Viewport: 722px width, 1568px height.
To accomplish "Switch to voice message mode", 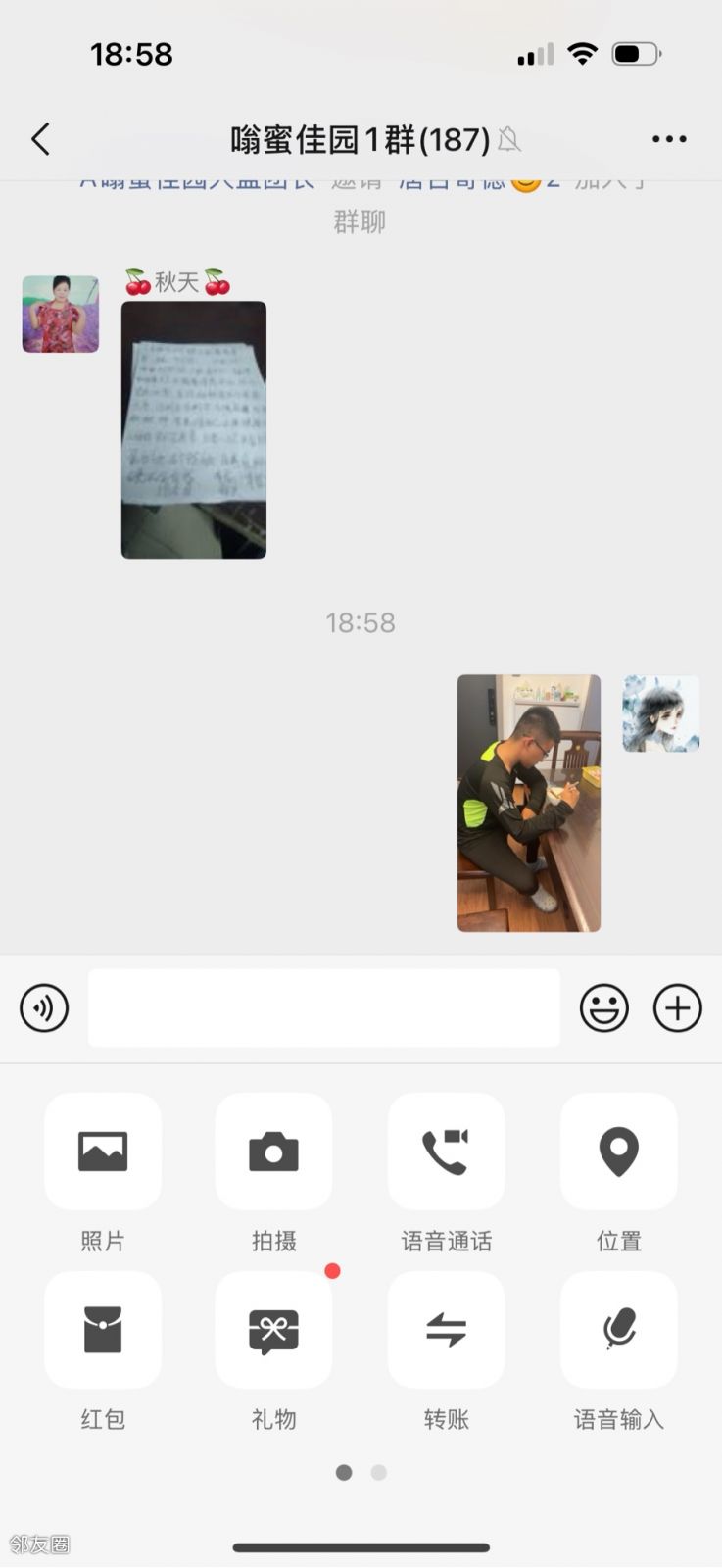I will tap(44, 1007).
